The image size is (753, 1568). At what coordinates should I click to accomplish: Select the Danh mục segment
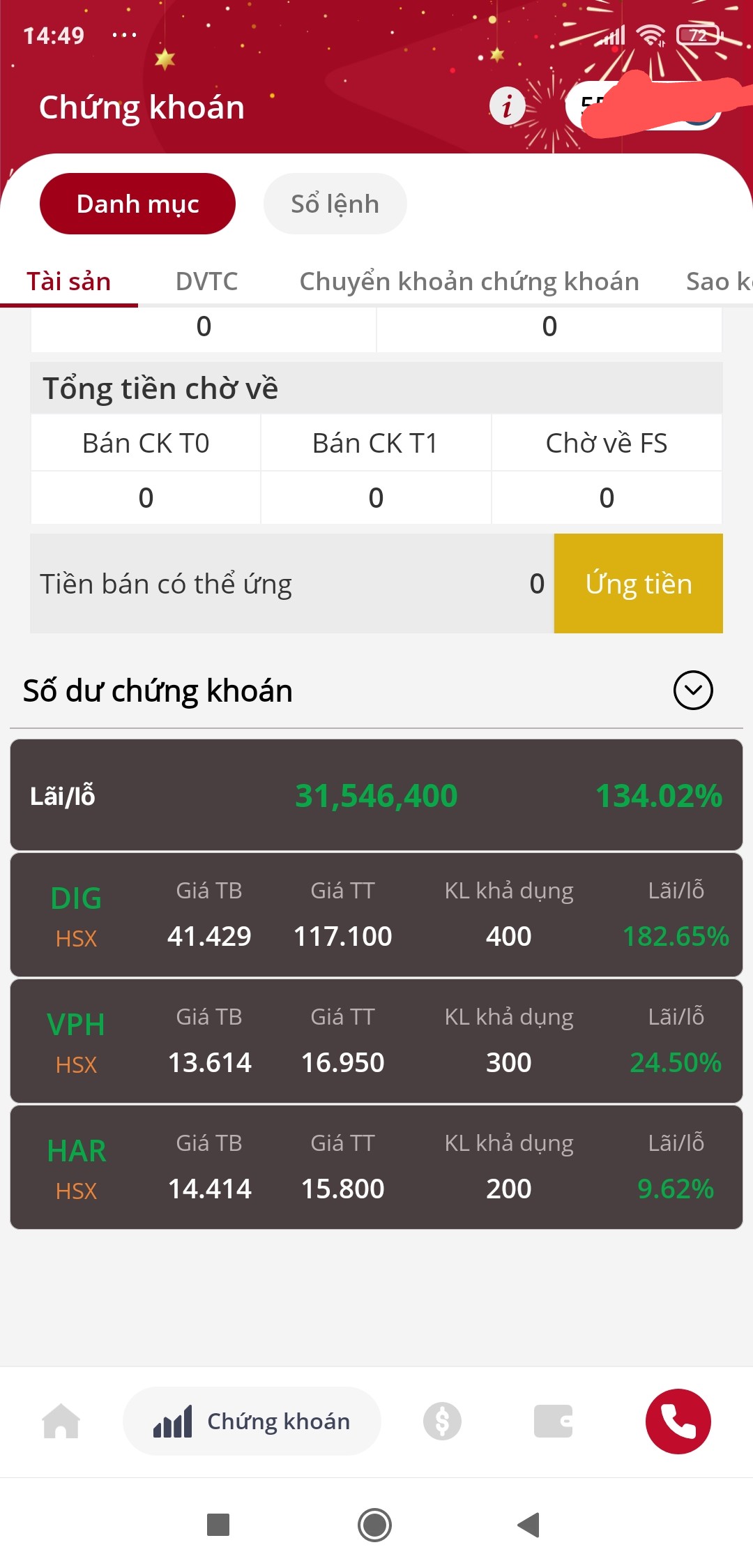pos(137,204)
